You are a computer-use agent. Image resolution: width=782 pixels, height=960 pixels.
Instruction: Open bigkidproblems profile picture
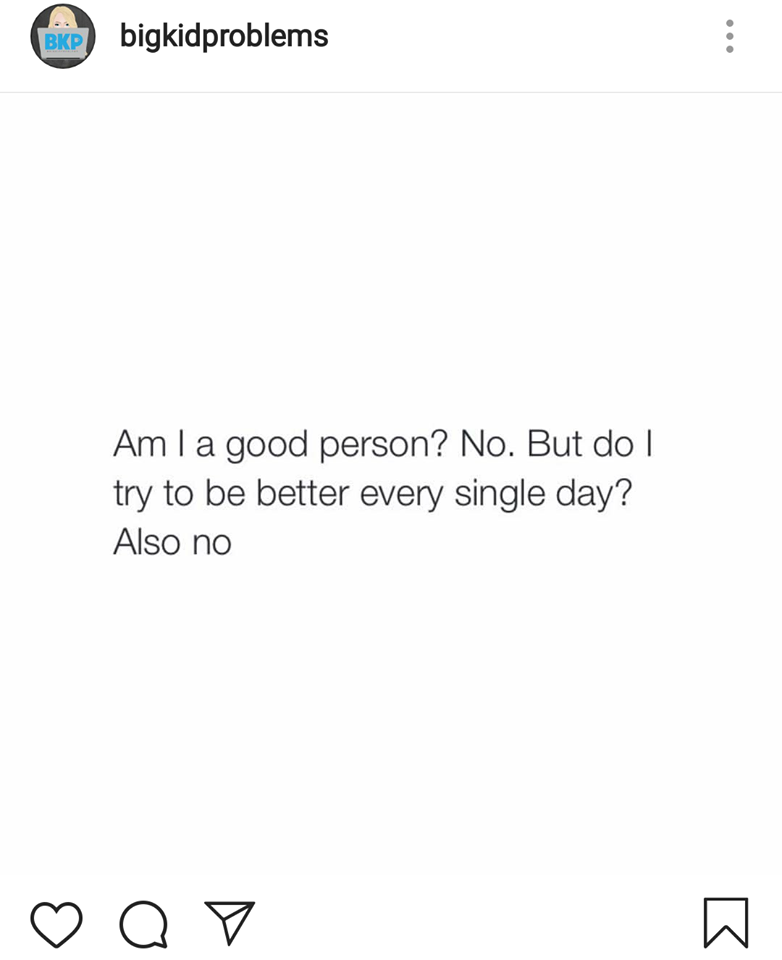pyautogui.click(x=62, y=37)
